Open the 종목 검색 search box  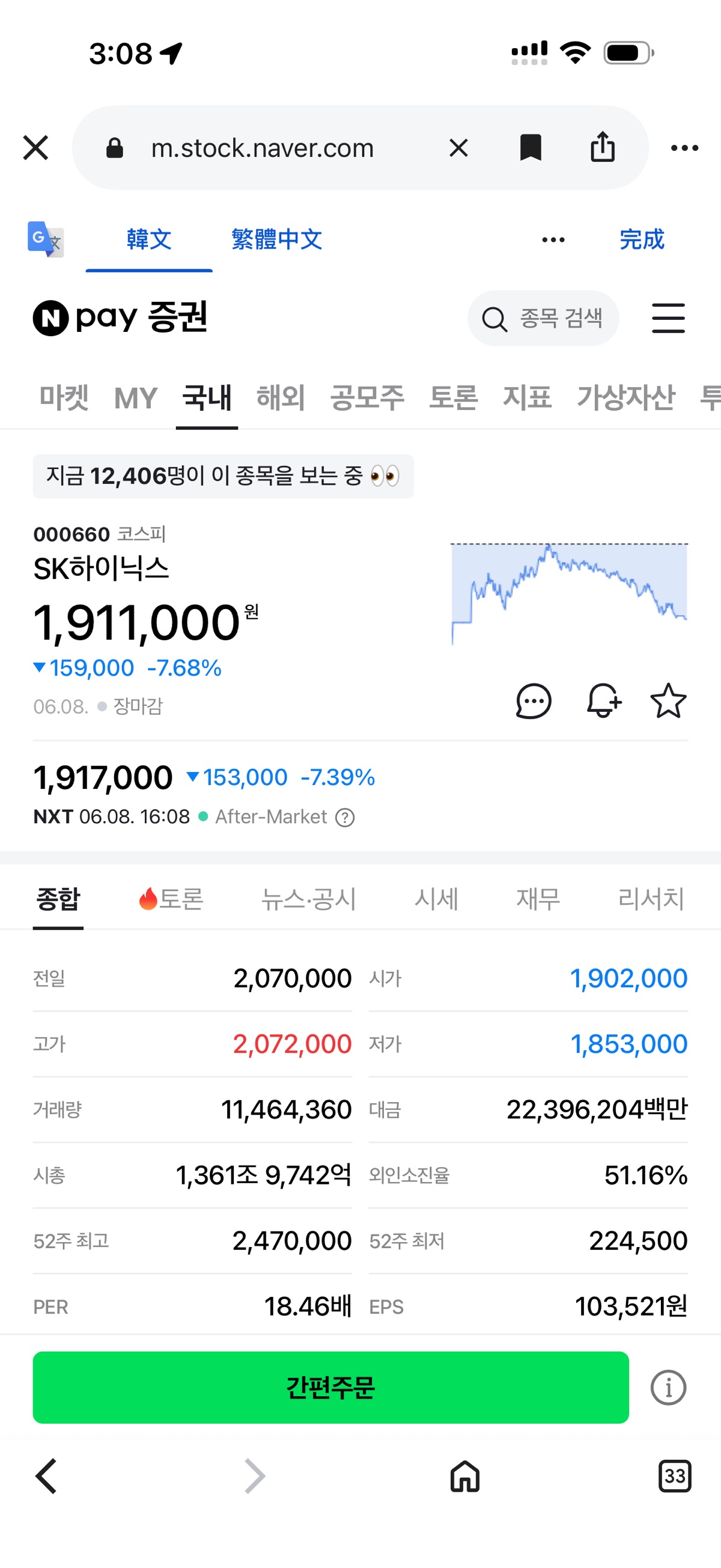[x=543, y=318]
